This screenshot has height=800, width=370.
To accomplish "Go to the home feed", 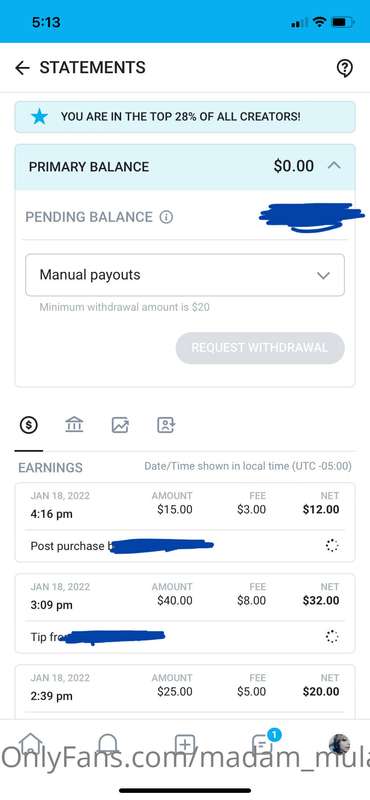I will tap(30, 744).
